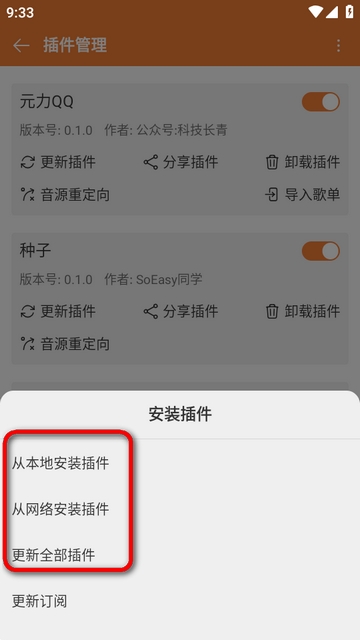Uninstall the 种子 plugin

[302, 311]
